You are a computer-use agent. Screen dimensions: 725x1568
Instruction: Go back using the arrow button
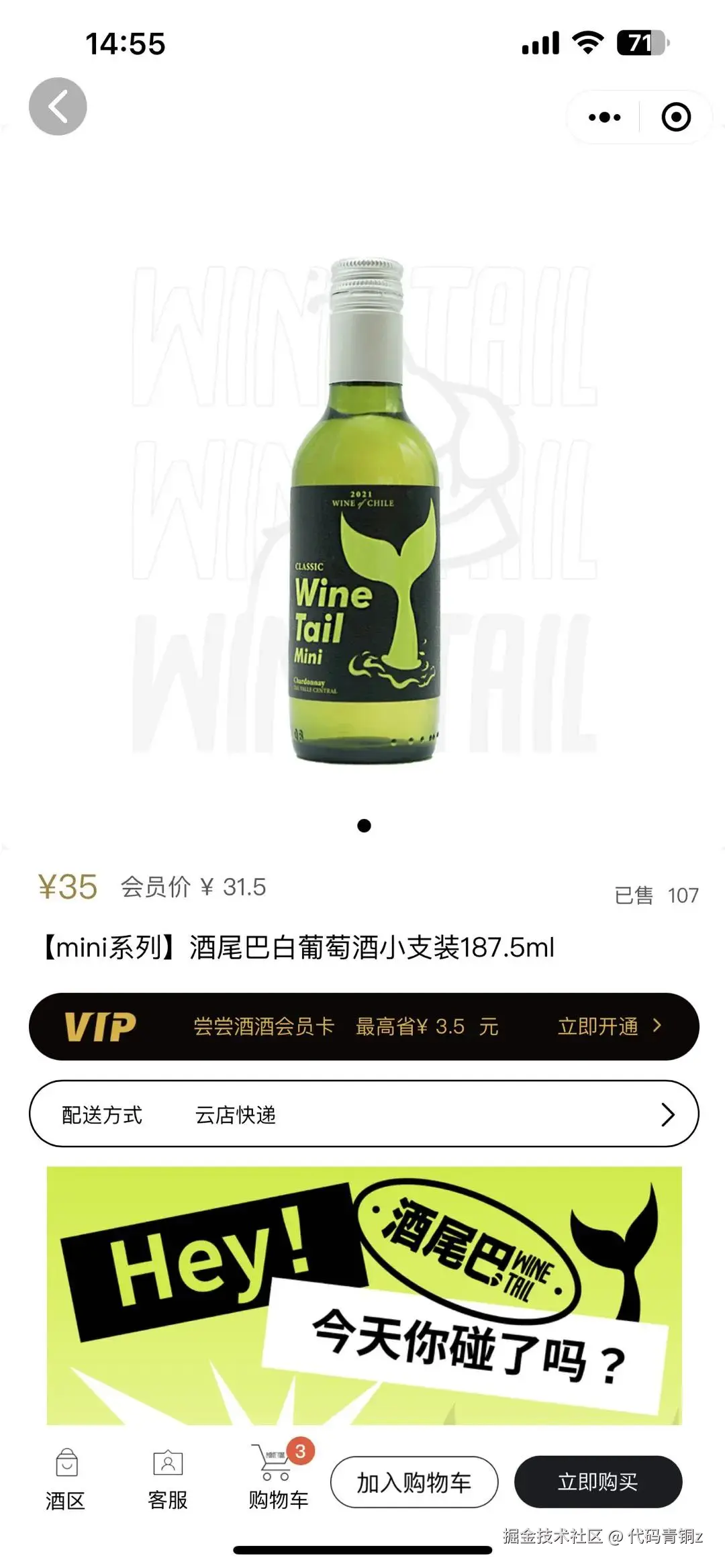pos(58,107)
